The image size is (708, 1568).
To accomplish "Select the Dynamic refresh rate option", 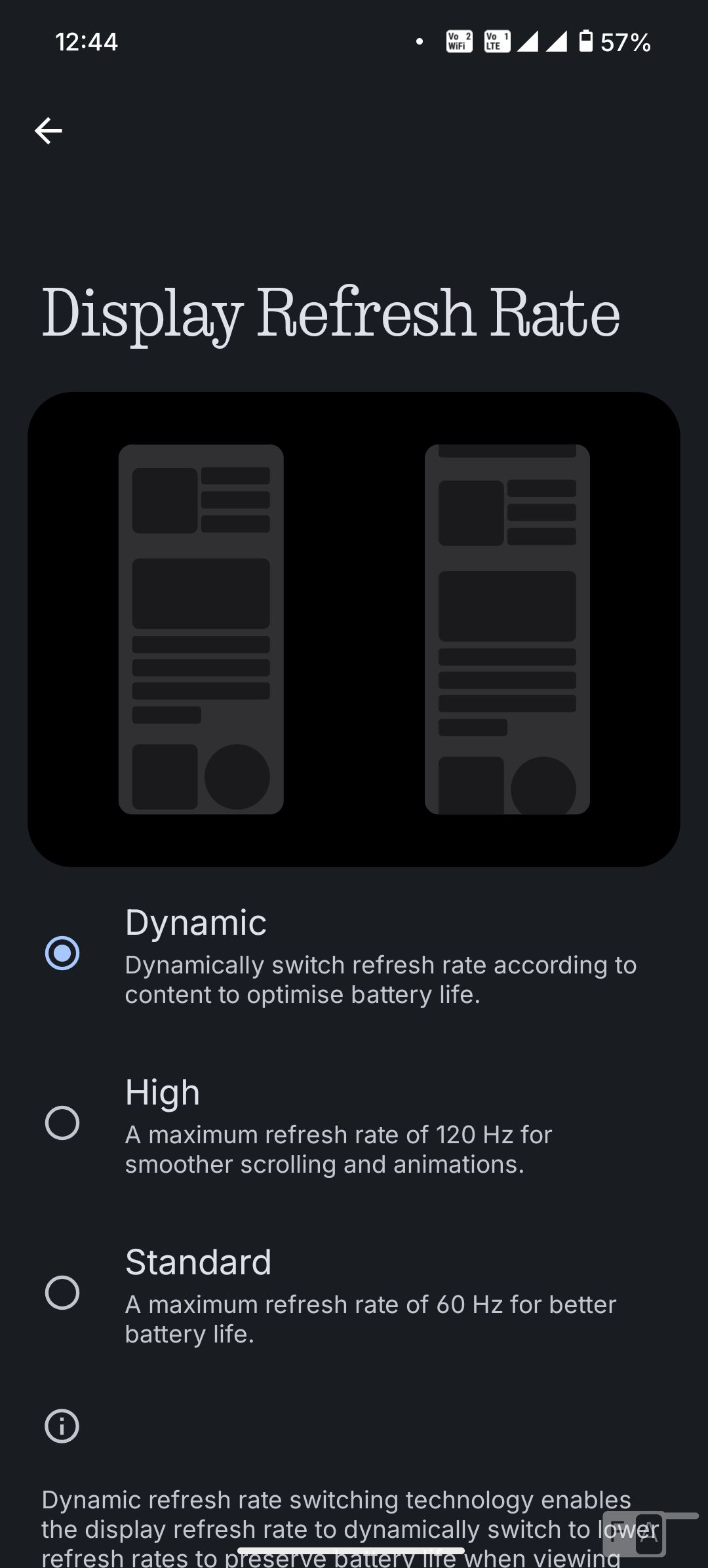I will (x=62, y=952).
